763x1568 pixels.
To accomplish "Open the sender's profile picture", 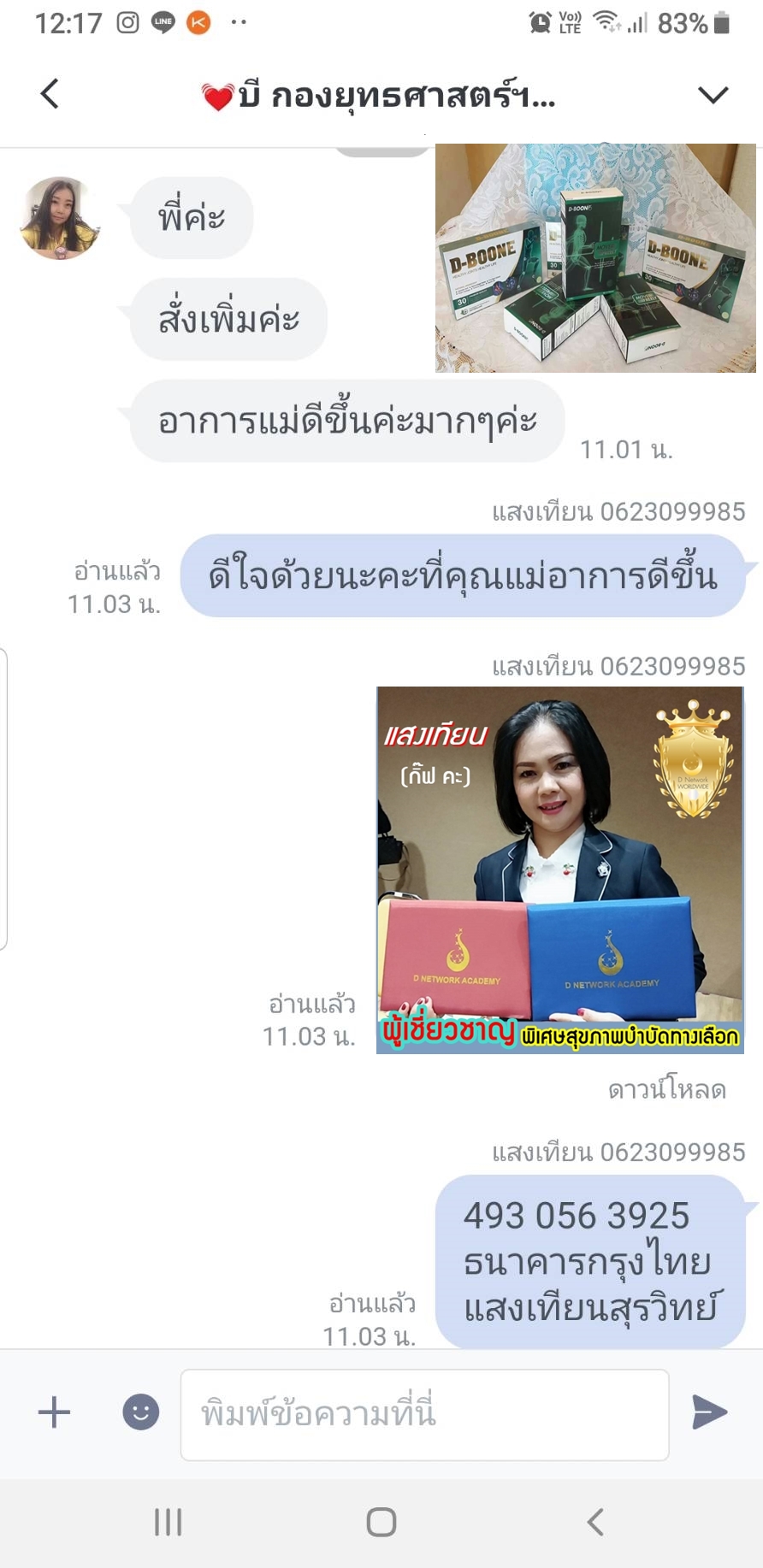I will coord(59,218).
